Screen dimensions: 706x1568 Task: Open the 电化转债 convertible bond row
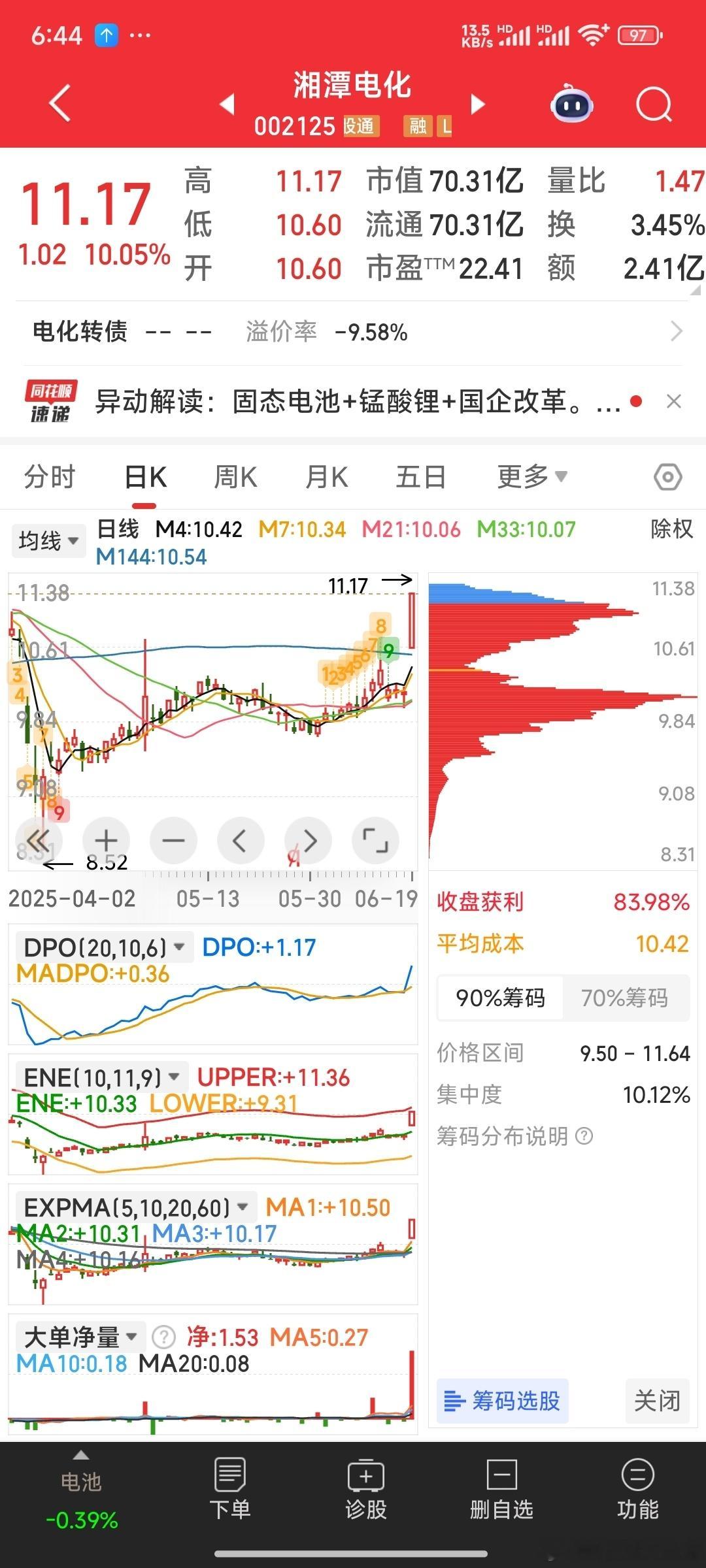(x=353, y=332)
